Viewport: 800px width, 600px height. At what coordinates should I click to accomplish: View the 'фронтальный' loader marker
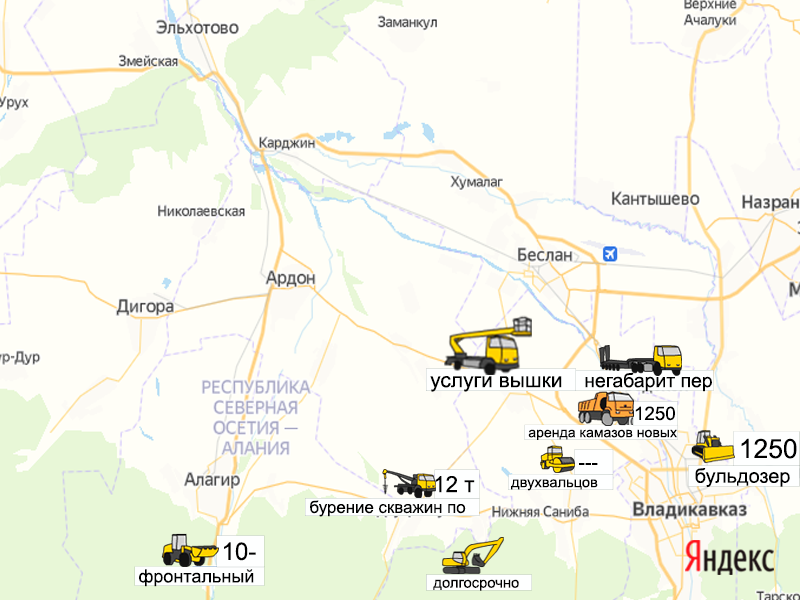pos(189,550)
